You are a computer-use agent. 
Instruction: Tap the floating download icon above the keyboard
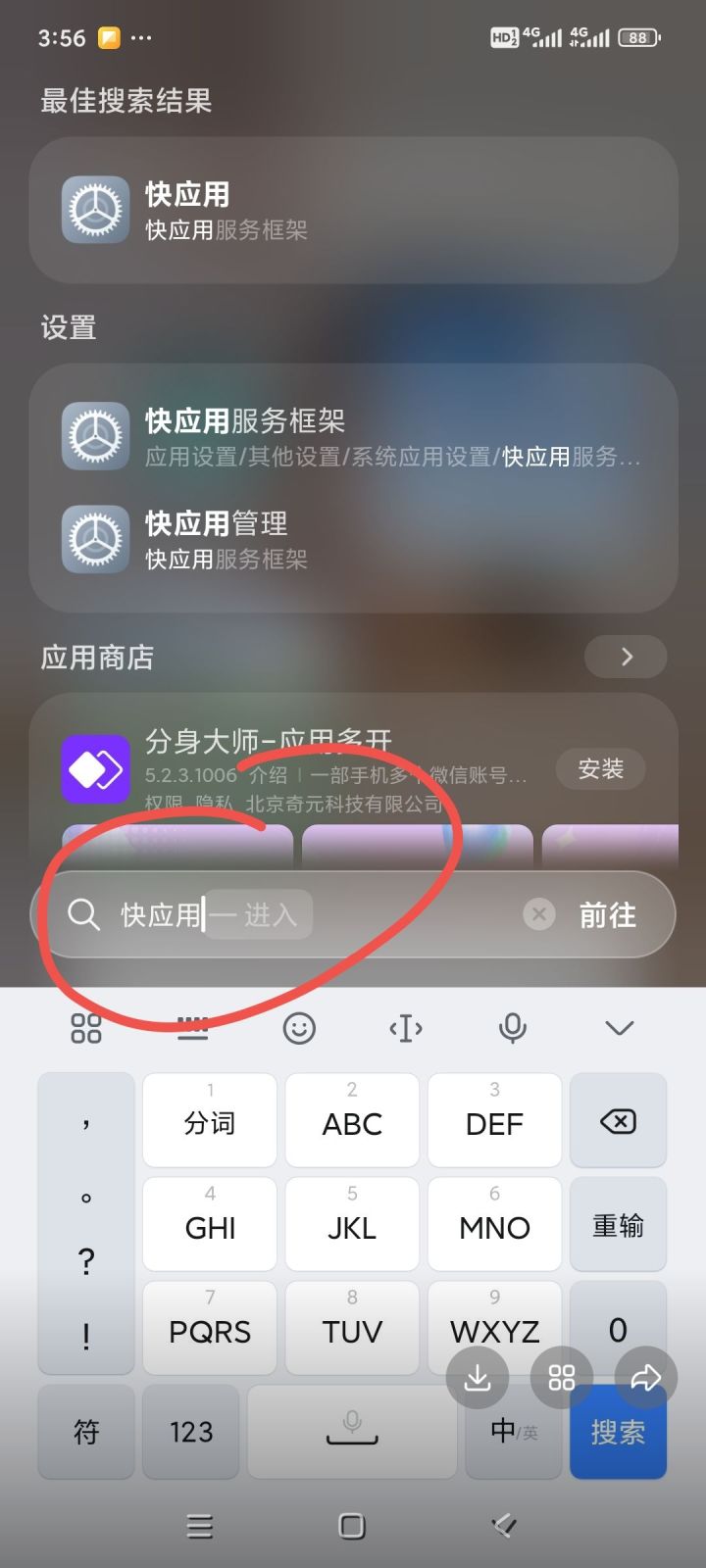point(477,1377)
